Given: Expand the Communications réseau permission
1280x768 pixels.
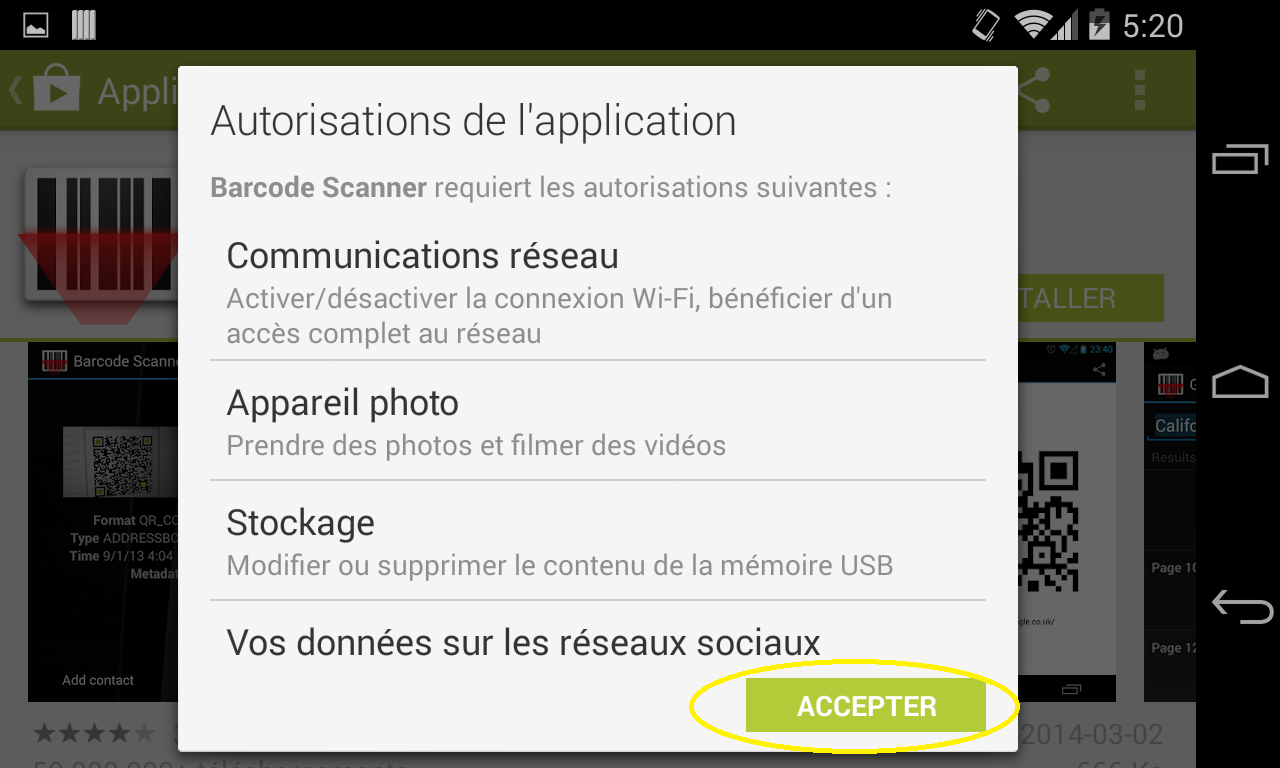Looking at the screenshot, I should tap(597, 293).
